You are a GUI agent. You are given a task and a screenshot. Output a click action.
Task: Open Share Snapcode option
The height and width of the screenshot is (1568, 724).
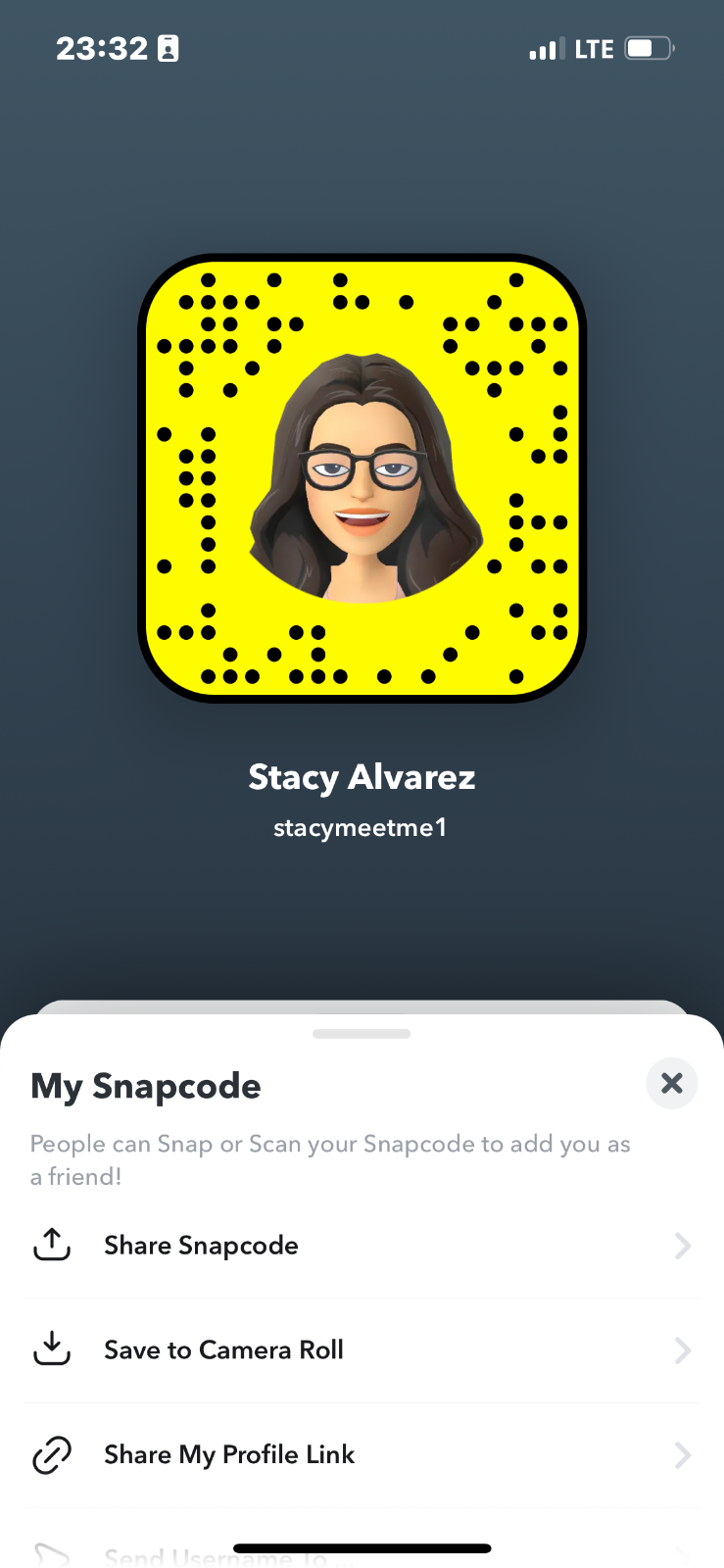361,1246
